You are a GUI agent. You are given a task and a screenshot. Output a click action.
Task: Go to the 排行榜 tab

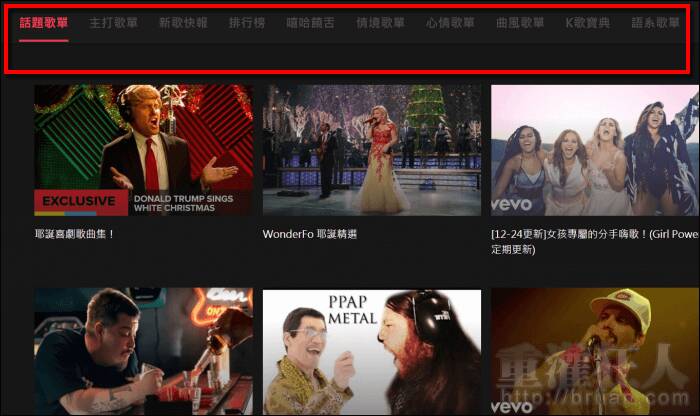point(246,22)
